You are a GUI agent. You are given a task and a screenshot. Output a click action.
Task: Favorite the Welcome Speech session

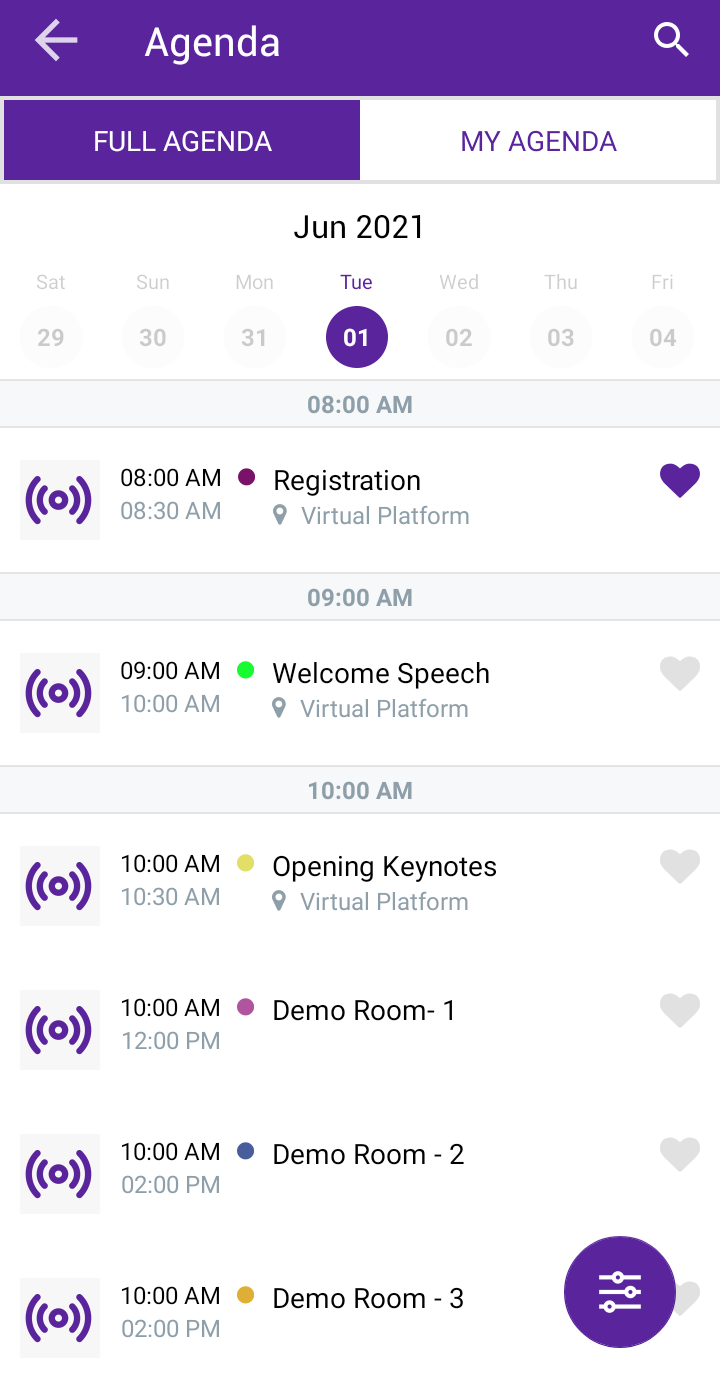point(680,674)
